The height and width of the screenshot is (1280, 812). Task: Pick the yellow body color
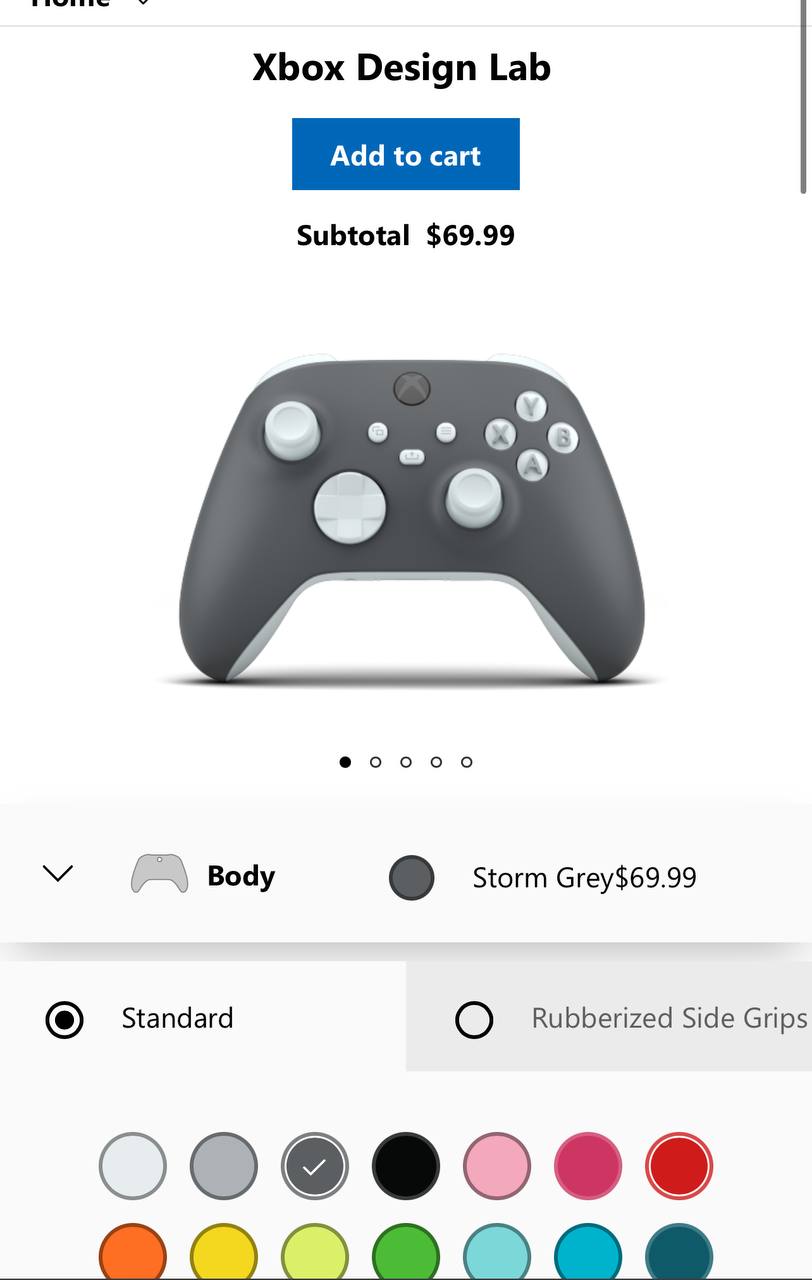pyautogui.click(x=224, y=1253)
